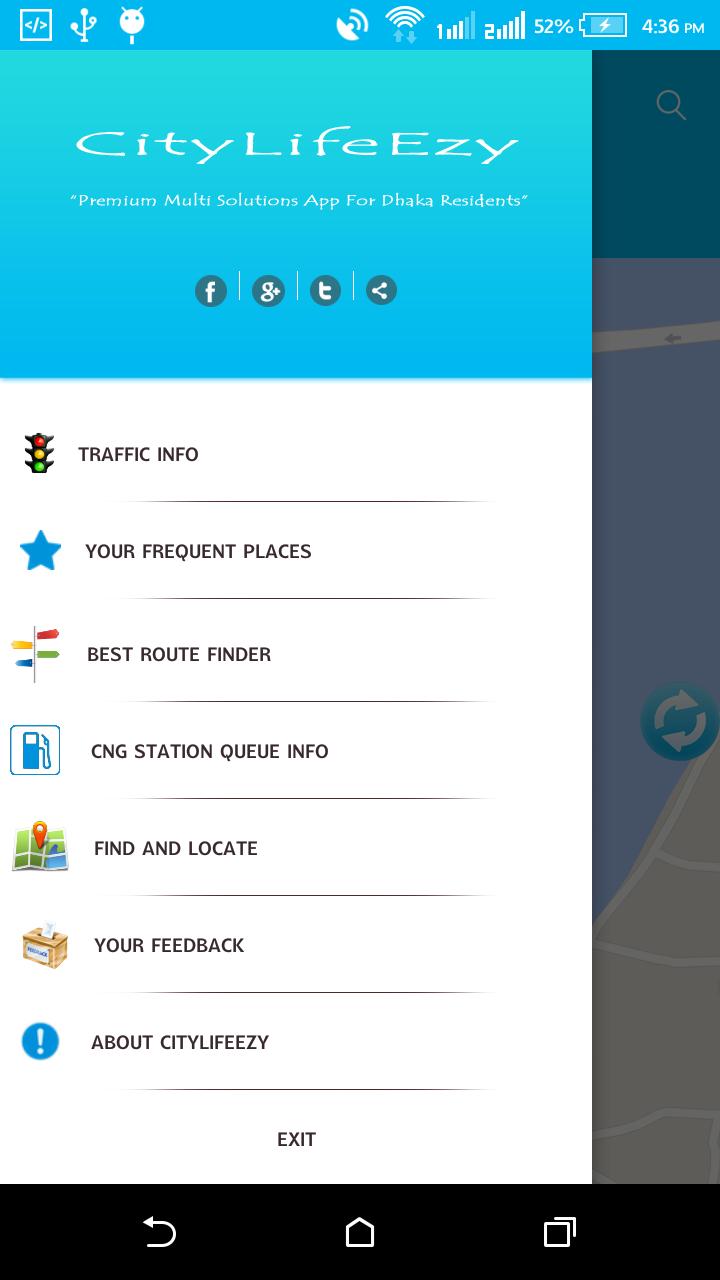Go back using the system back button
720x1280 pixels.
coord(159,1232)
